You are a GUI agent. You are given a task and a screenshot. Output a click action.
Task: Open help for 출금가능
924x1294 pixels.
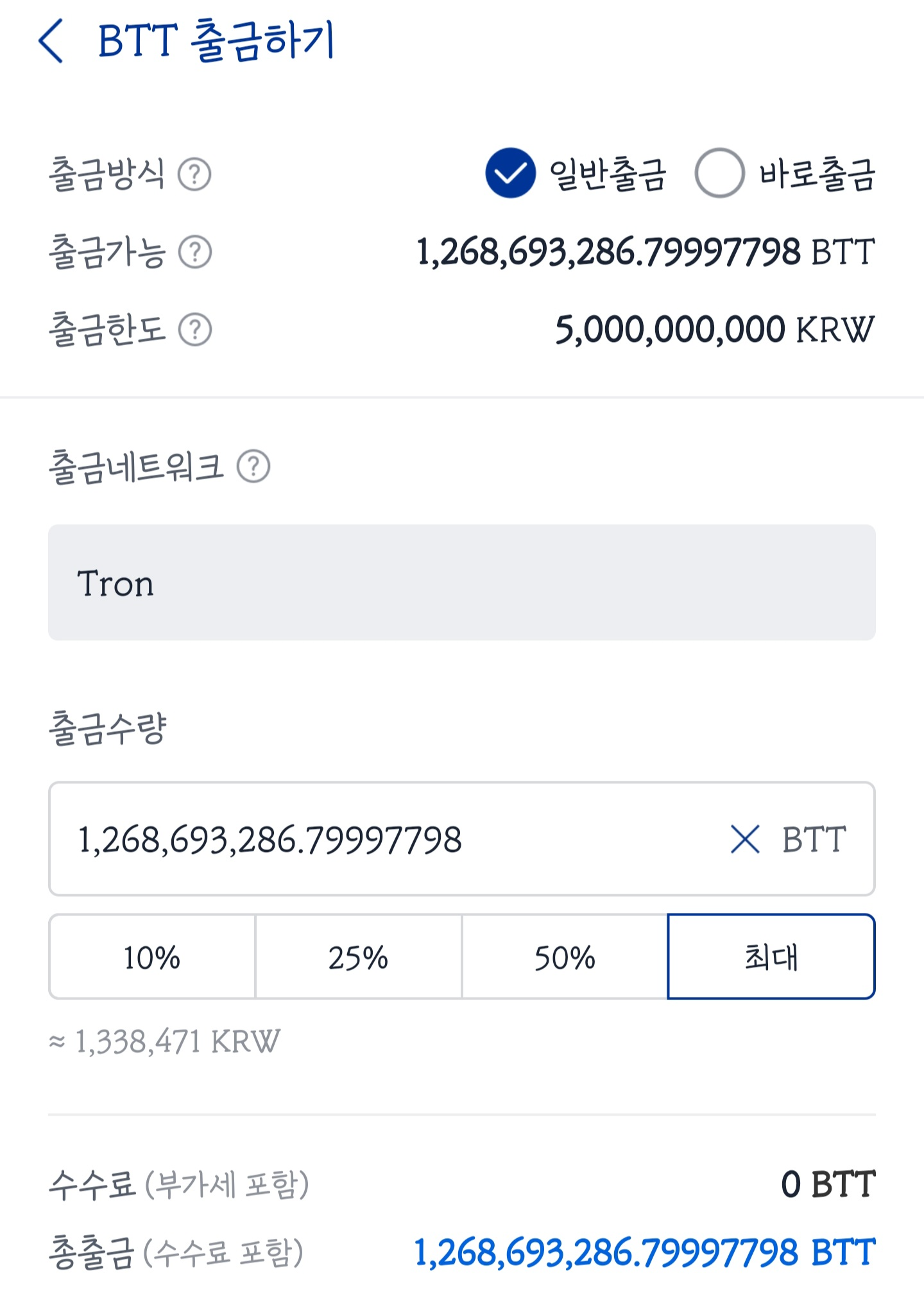[x=195, y=252]
